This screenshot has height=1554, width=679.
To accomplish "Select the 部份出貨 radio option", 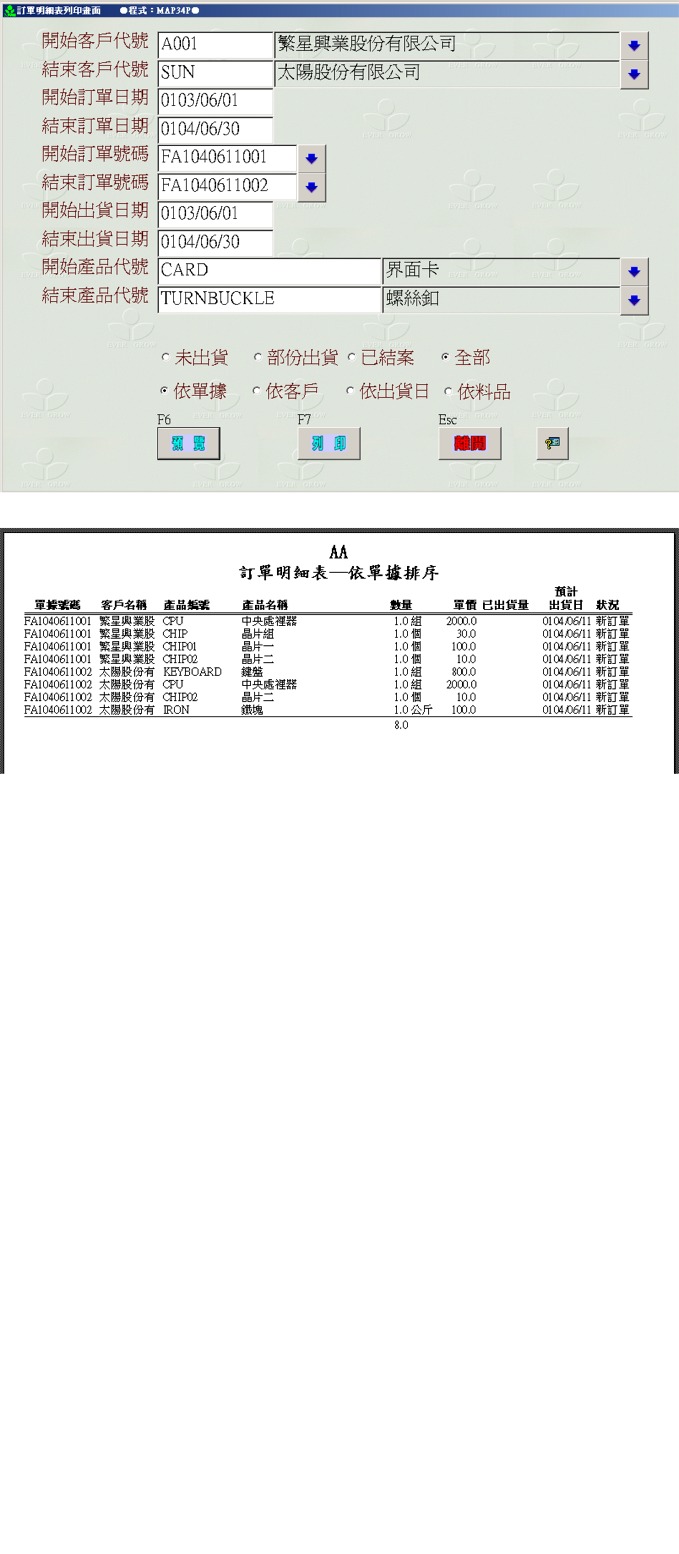I will [x=258, y=358].
